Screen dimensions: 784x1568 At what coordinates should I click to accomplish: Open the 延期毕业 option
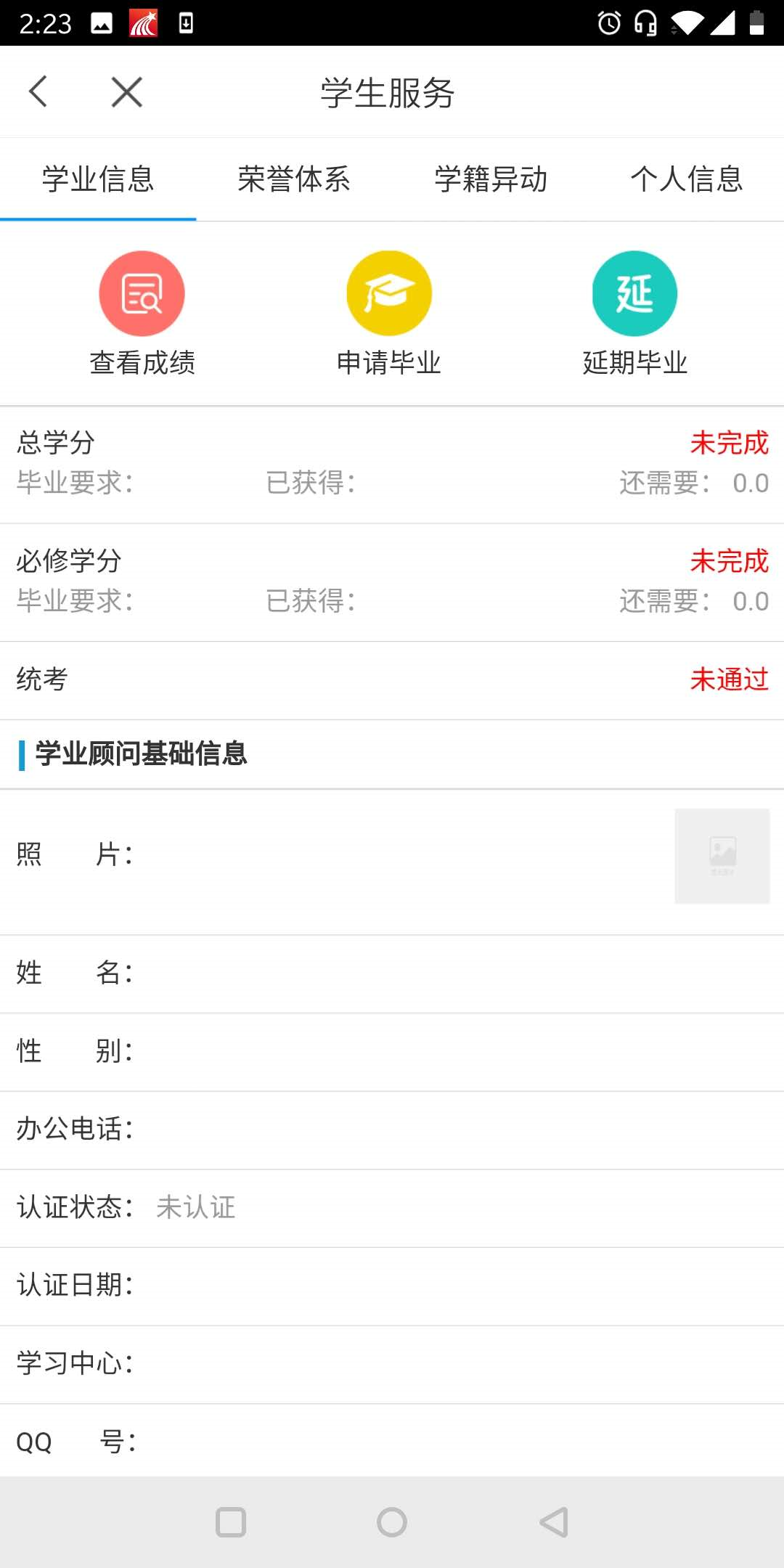(x=635, y=314)
